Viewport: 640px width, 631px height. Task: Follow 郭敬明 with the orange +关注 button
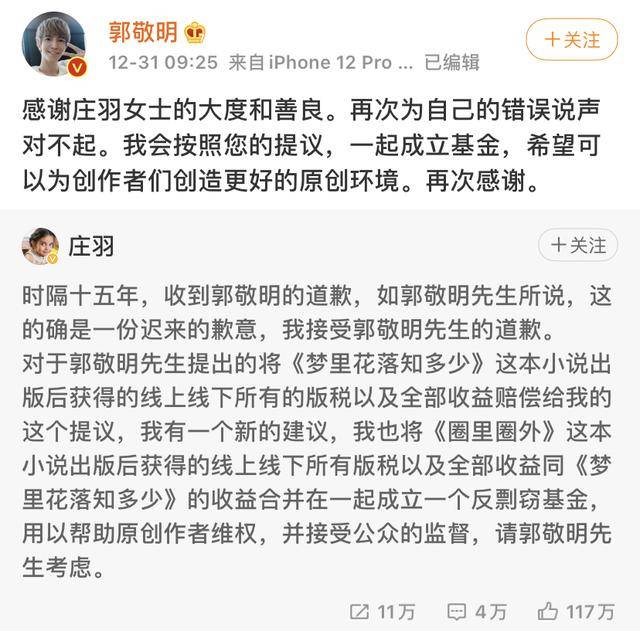(x=572, y=40)
